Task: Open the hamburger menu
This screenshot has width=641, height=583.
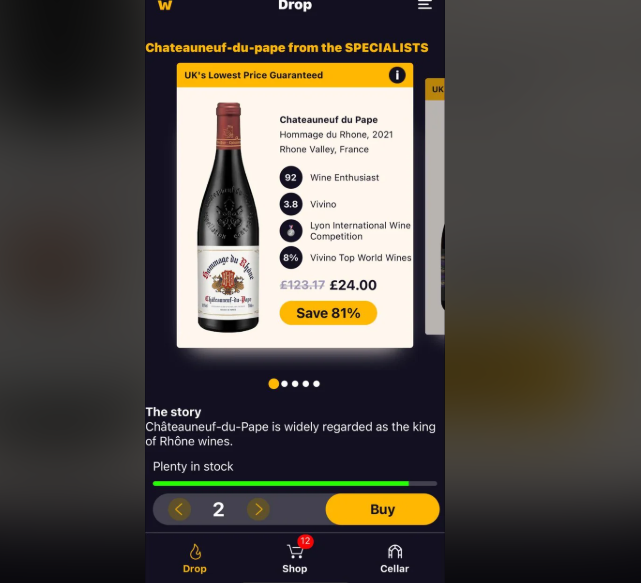Action: click(425, 5)
